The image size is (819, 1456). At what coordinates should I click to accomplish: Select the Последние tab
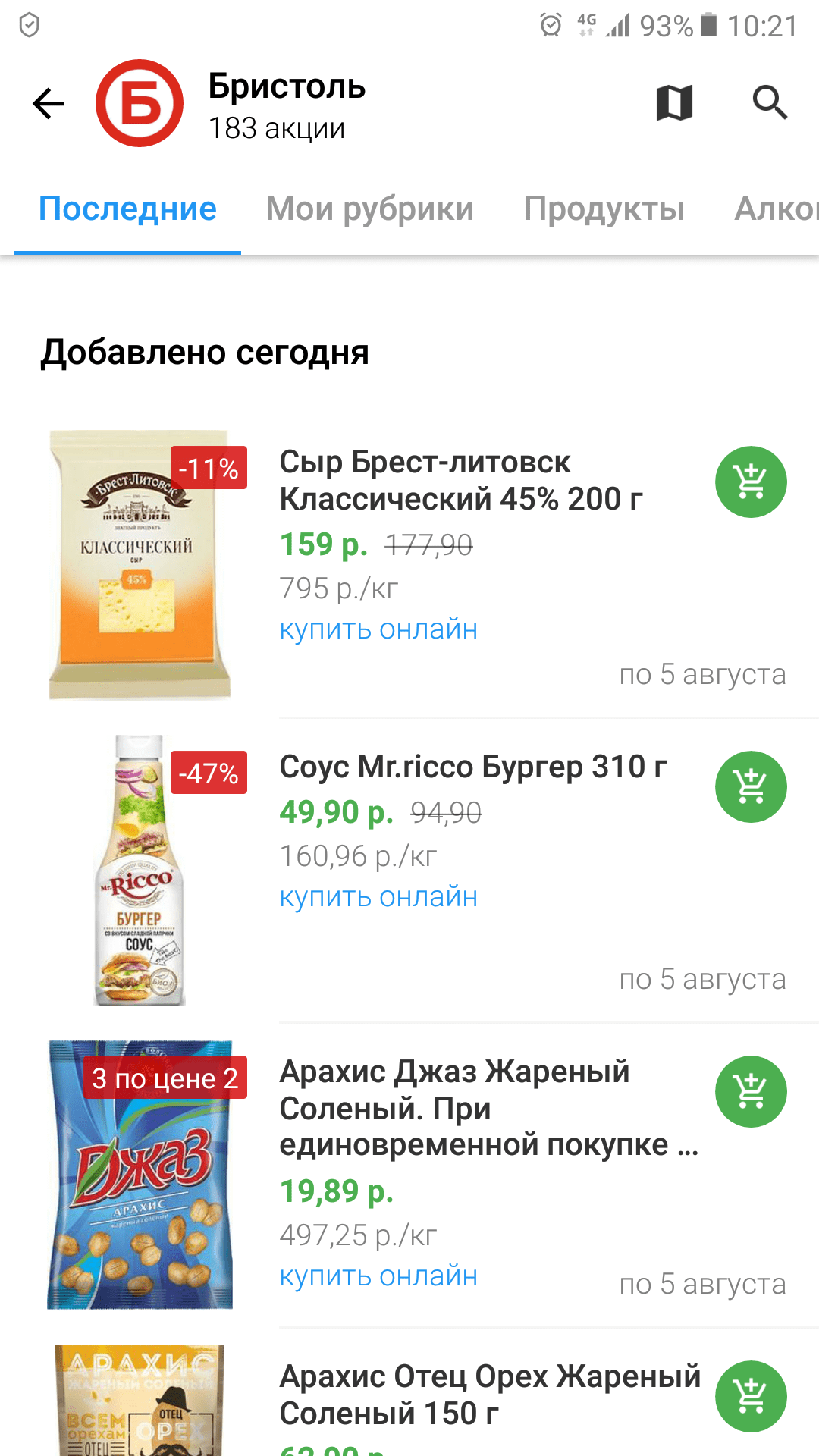tap(127, 209)
